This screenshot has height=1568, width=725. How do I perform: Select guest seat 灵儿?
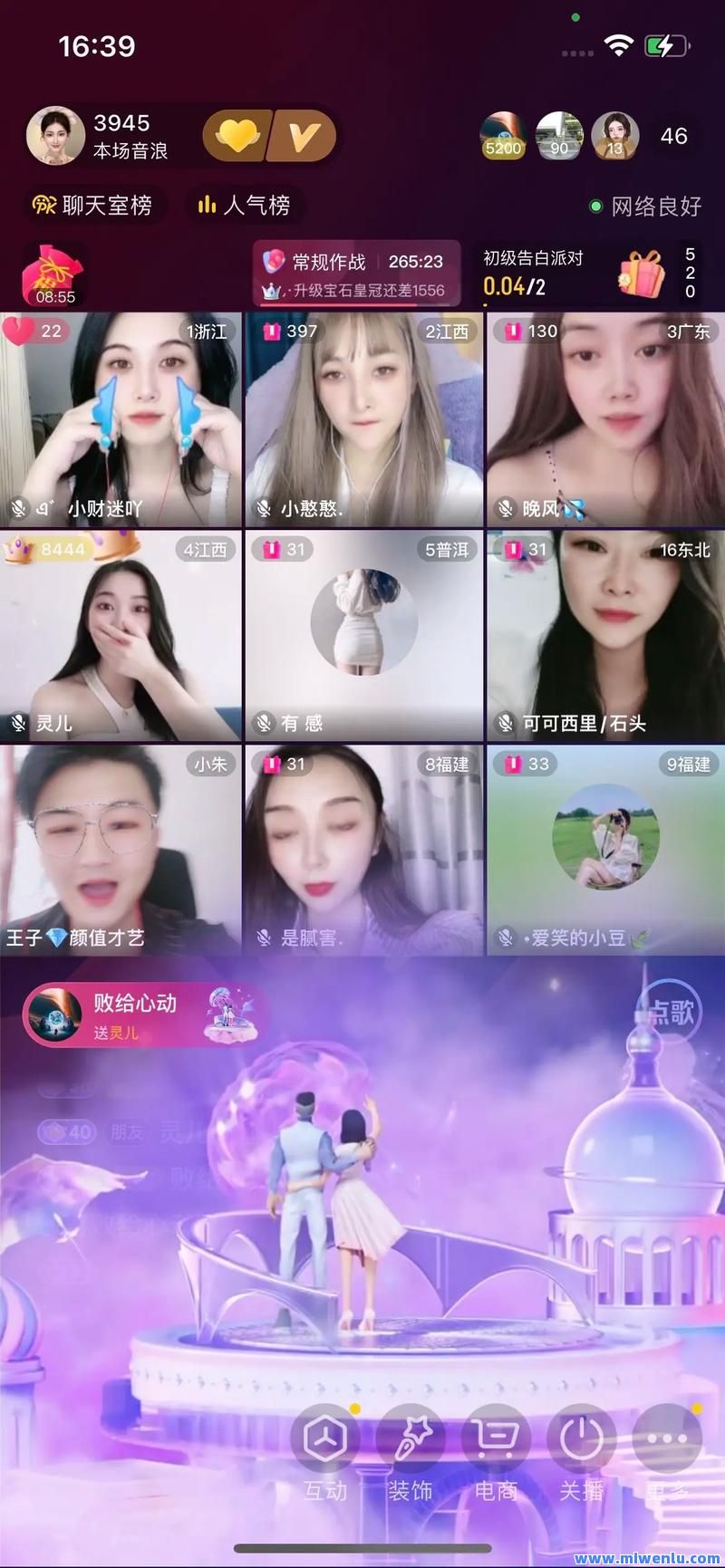click(121, 635)
